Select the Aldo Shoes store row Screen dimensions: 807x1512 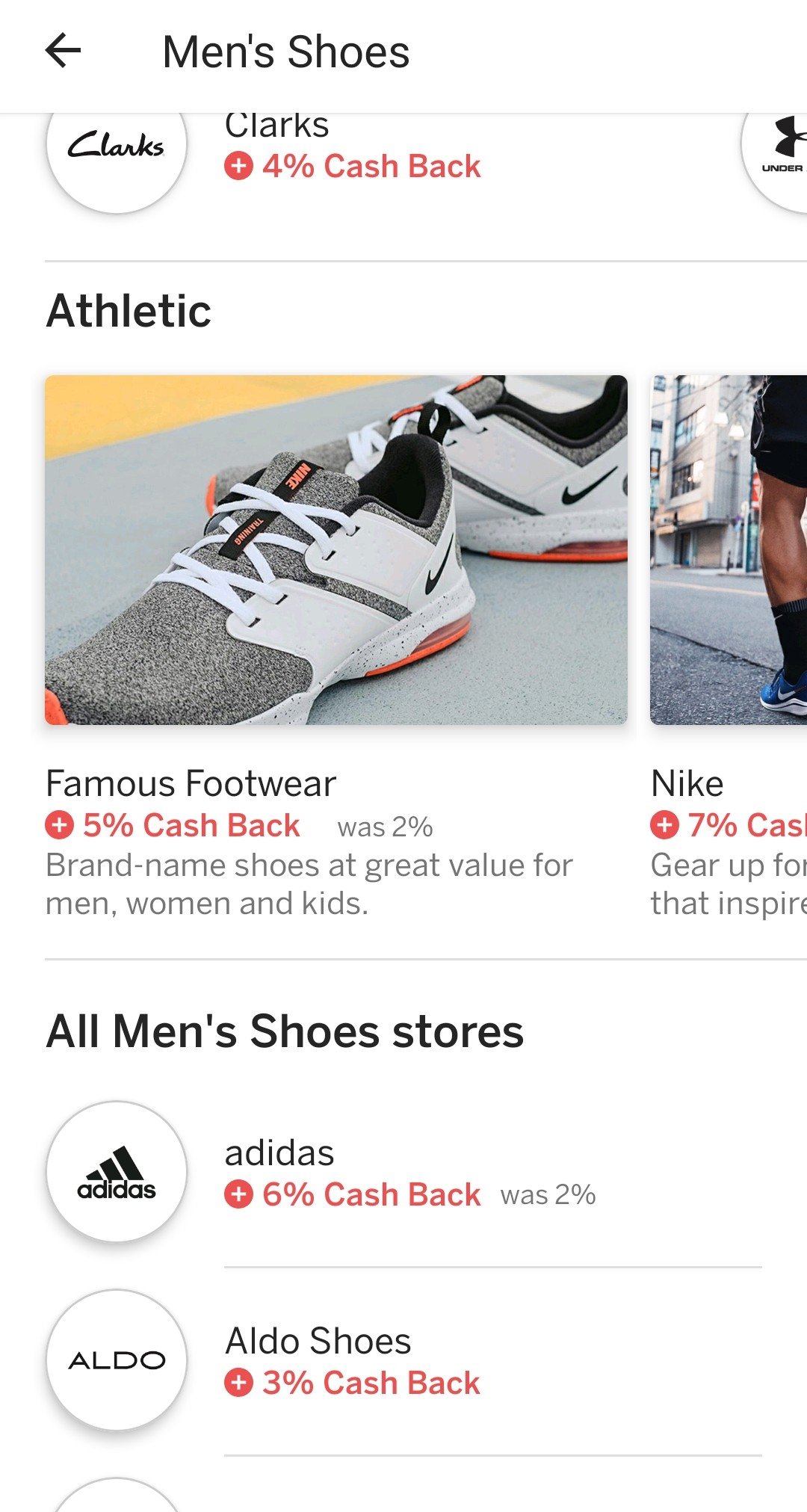pyautogui.click(x=403, y=1360)
